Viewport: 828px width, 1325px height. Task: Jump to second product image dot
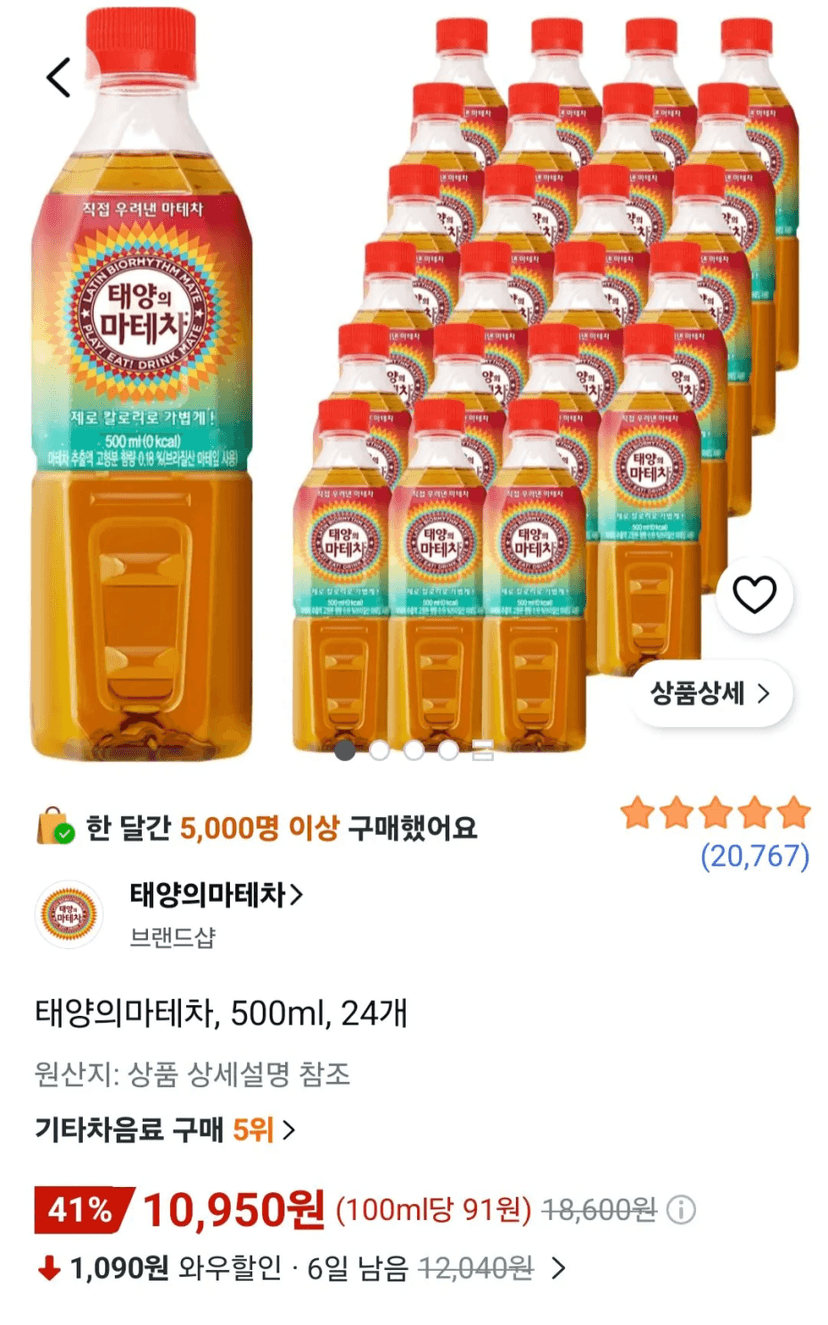coord(379,751)
